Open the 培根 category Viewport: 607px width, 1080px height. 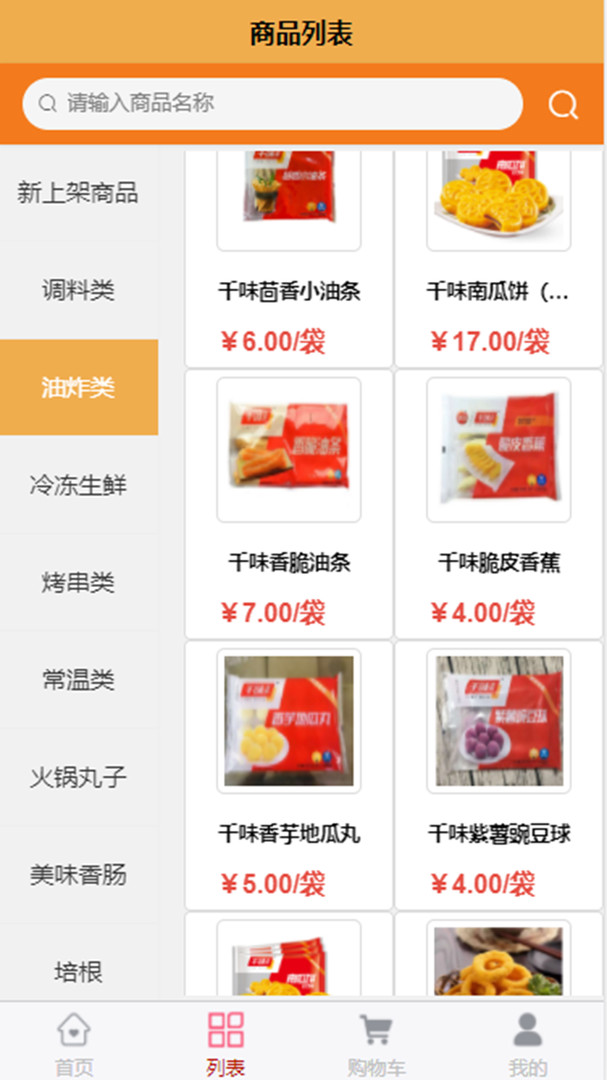coord(78,970)
